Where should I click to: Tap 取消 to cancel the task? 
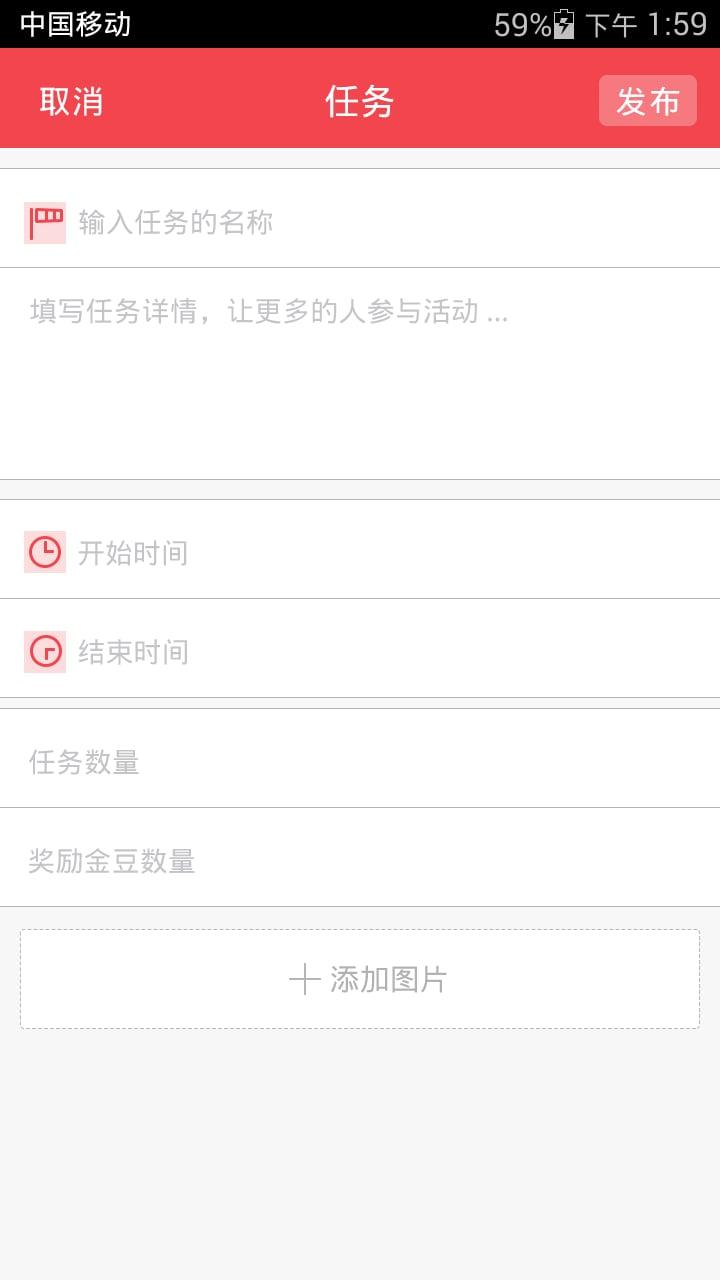(71, 101)
